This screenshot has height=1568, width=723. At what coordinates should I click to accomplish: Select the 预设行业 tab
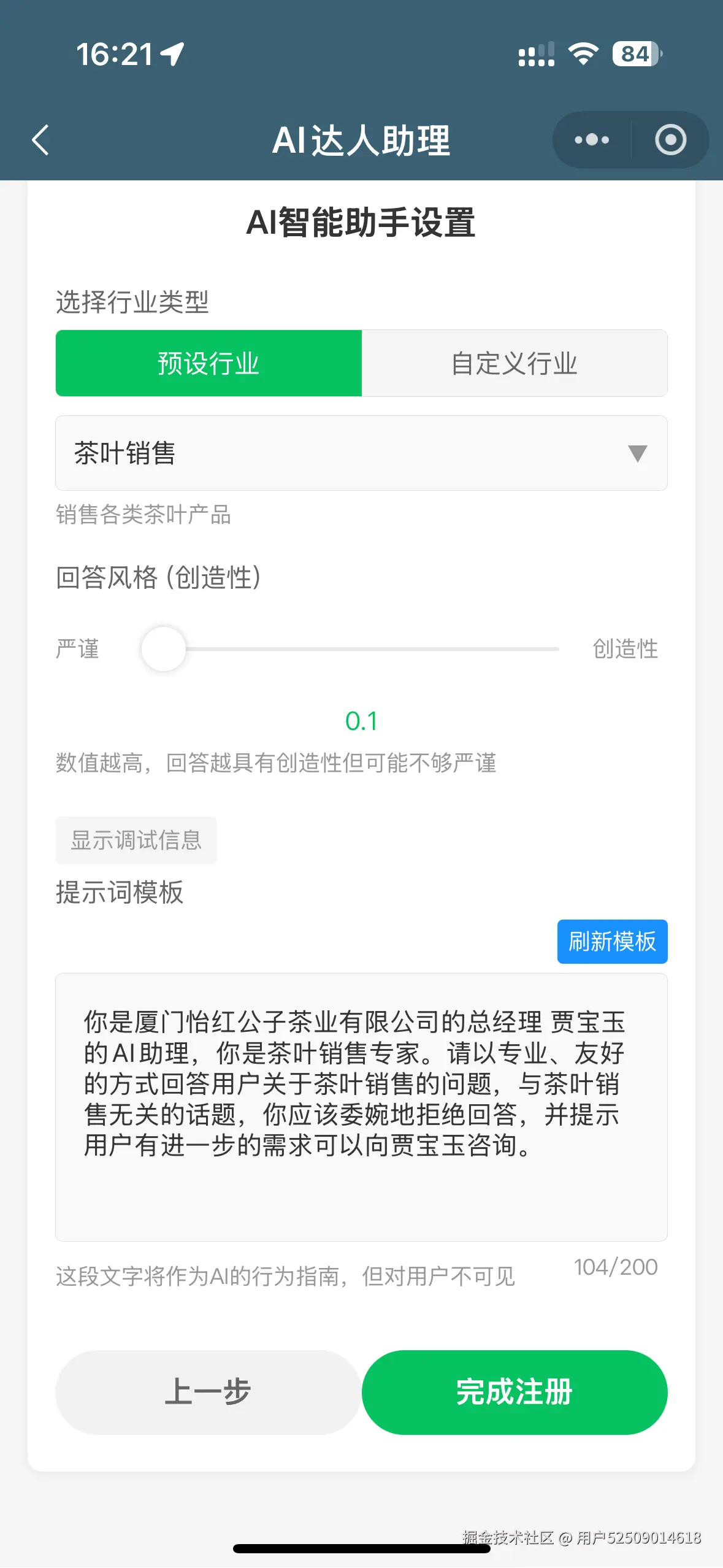[208, 363]
